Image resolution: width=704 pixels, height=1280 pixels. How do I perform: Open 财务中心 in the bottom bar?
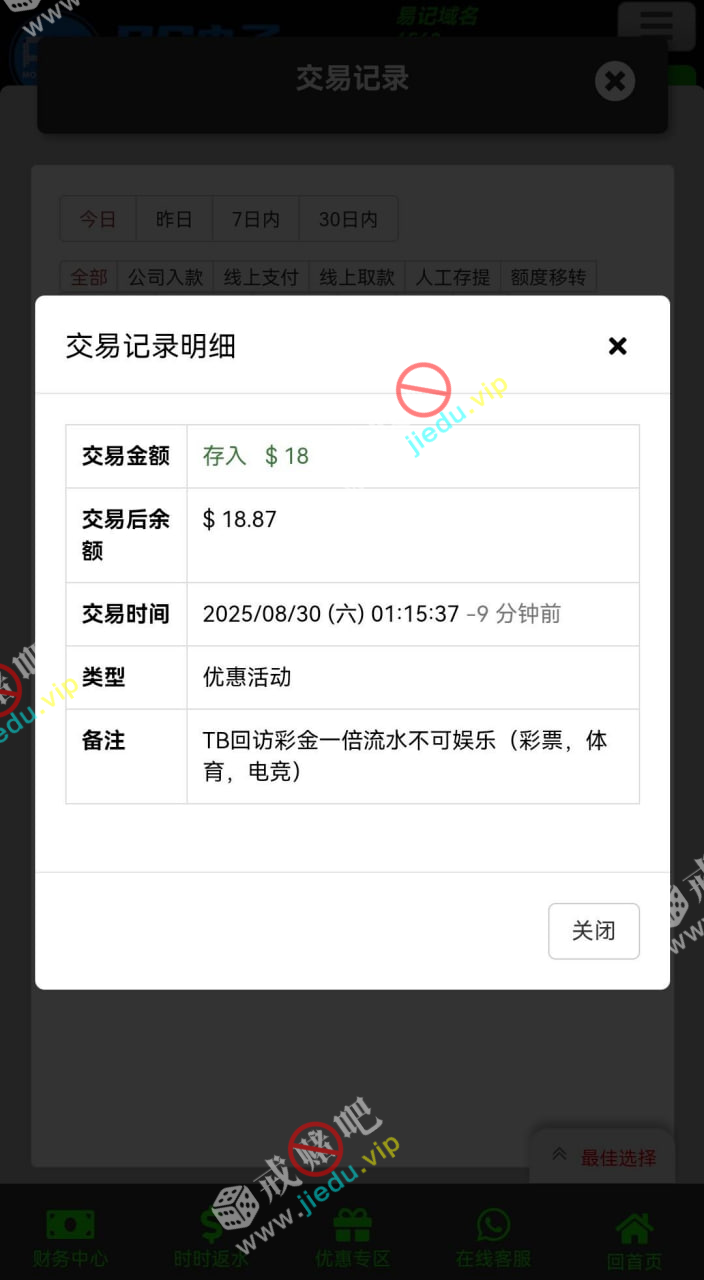pyautogui.click(x=70, y=1237)
